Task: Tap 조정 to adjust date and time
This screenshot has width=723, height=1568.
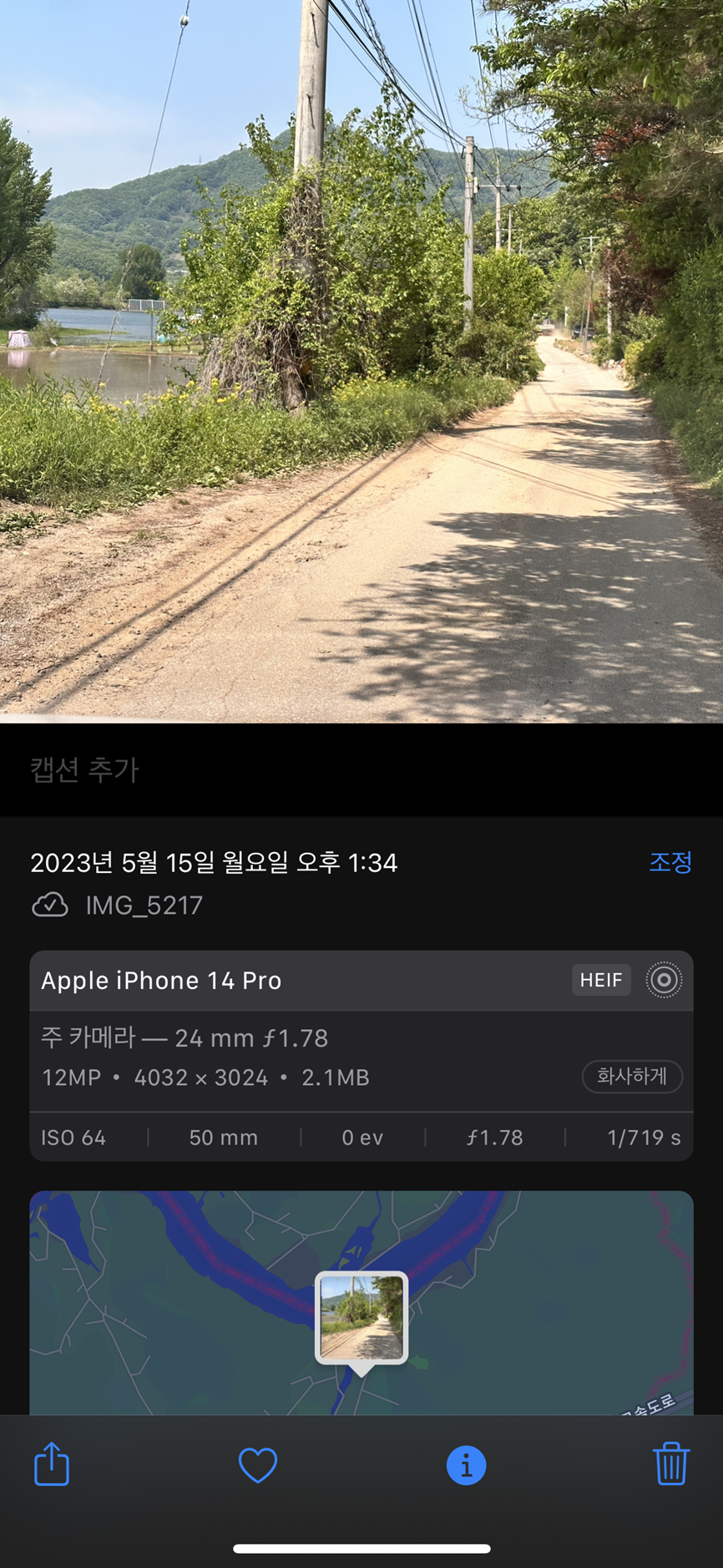Action: coord(670,862)
